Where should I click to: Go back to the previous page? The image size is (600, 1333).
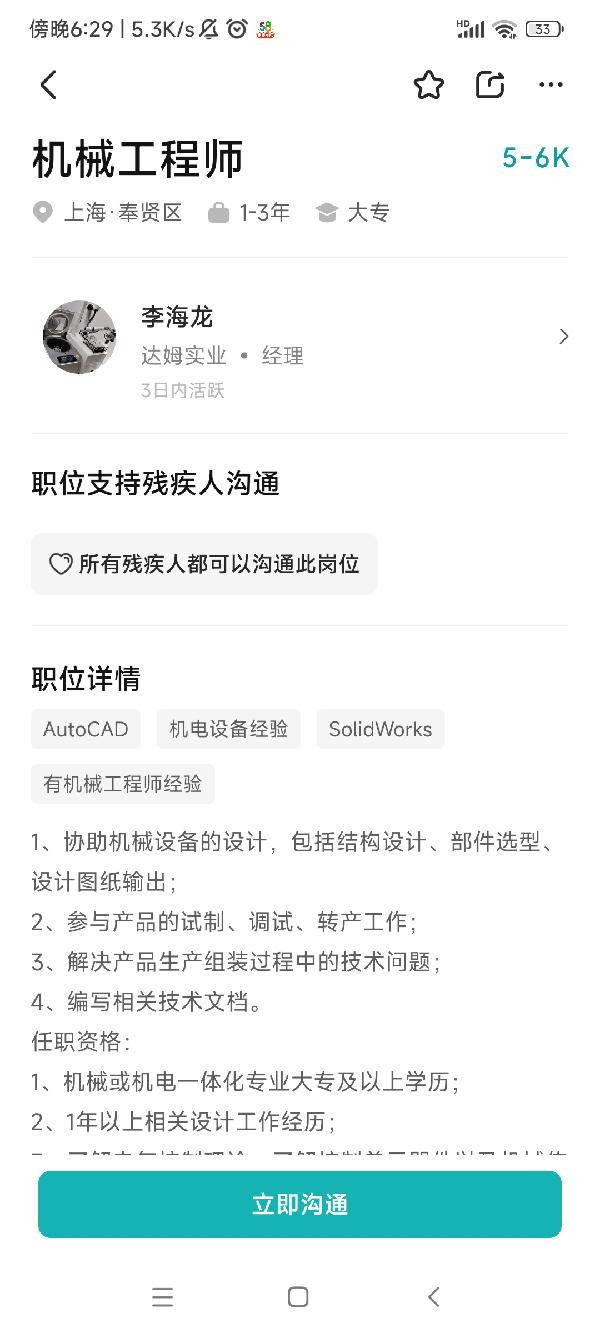(49, 85)
